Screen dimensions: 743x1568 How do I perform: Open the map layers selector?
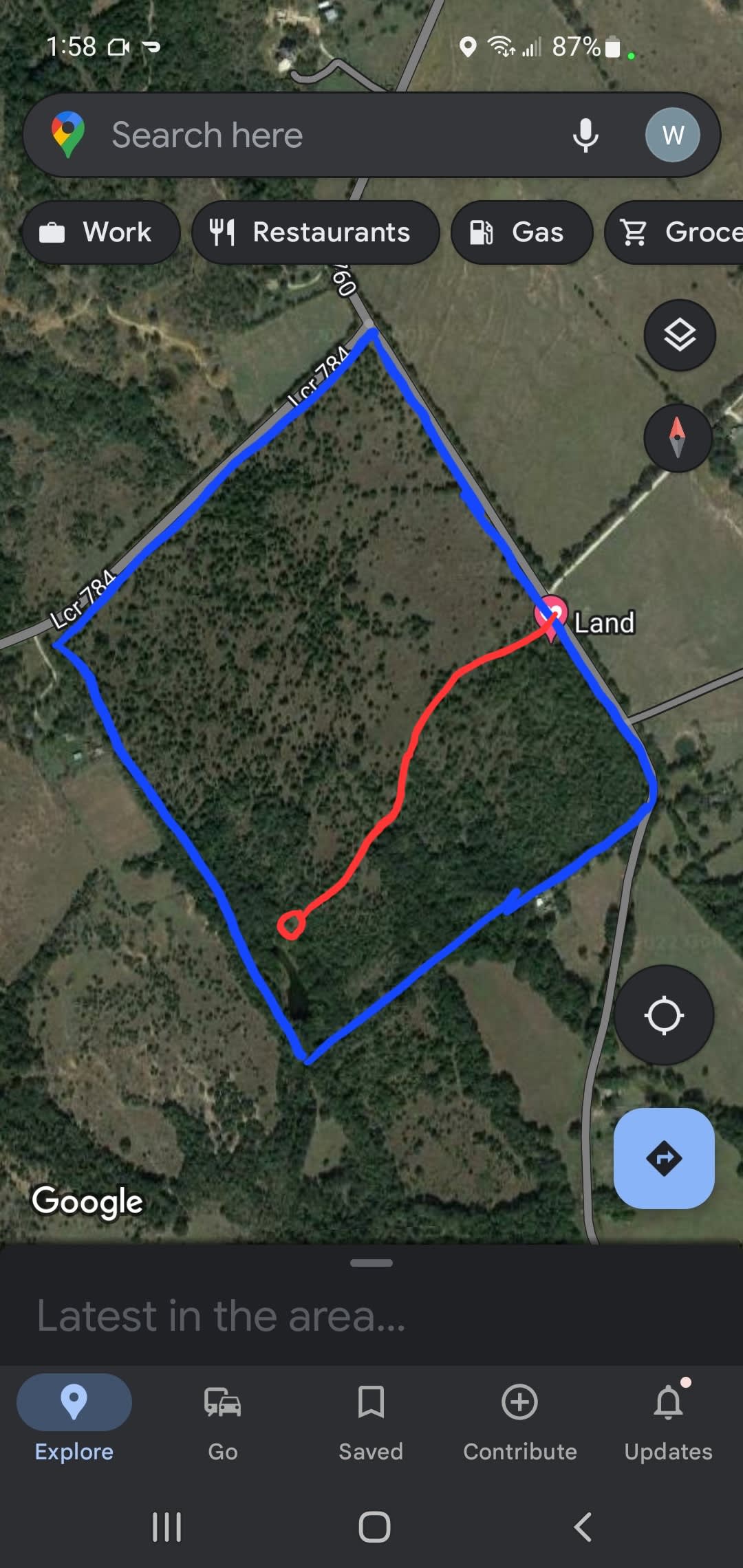point(679,336)
